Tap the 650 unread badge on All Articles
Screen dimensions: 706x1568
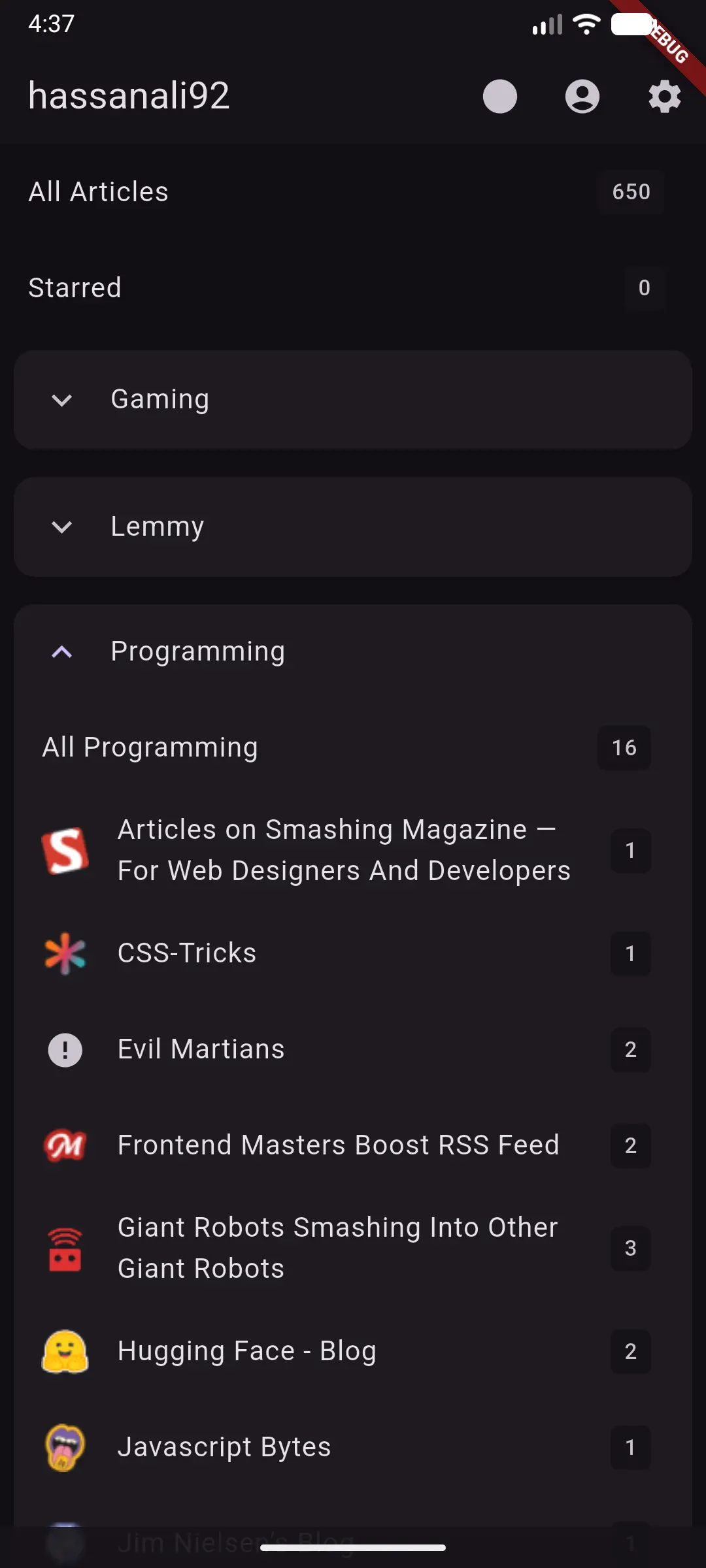point(630,191)
